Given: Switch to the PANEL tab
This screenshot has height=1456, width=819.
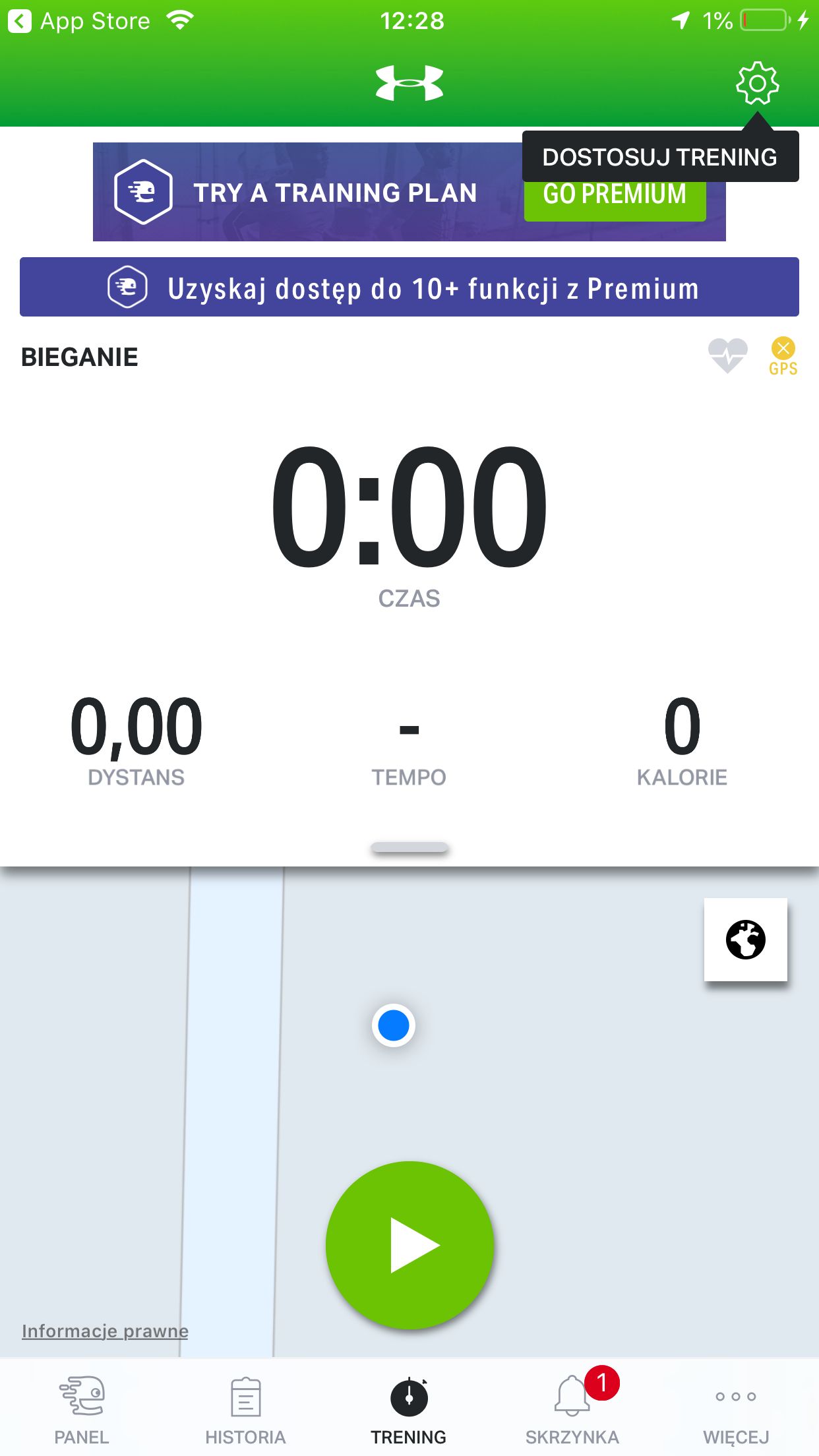Looking at the screenshot, I should click(x=82, y=1410).
